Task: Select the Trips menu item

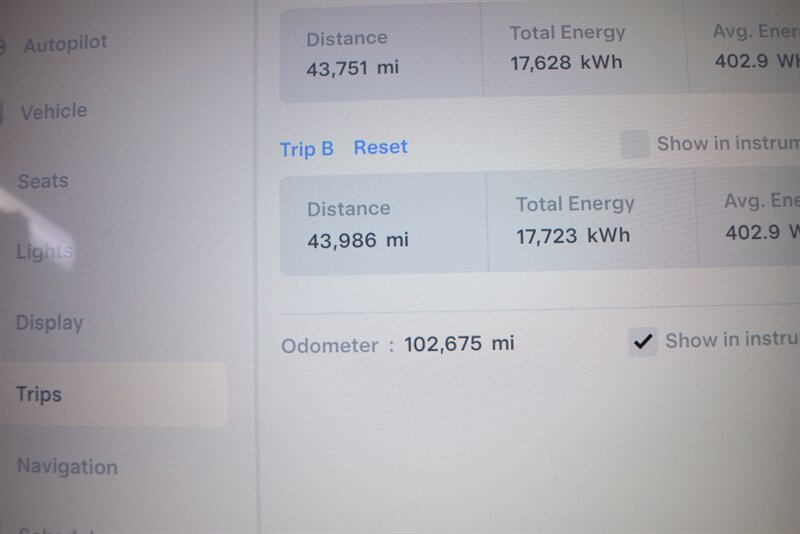Action: (40, 394)
